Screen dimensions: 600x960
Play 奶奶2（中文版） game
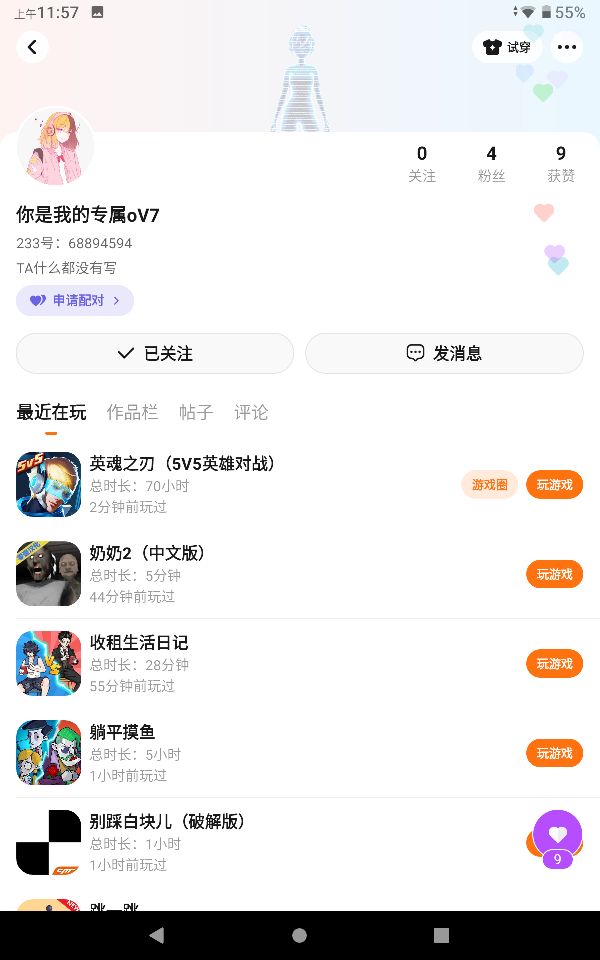(554, 574)
